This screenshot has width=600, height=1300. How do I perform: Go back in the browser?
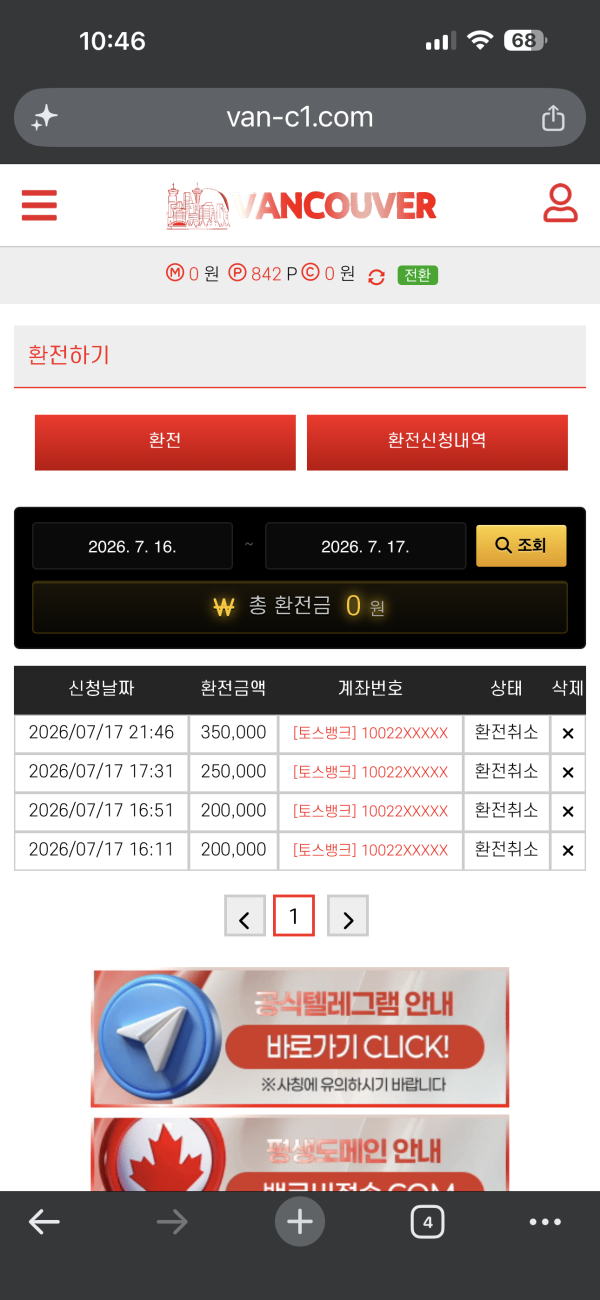pos(44,1222)
